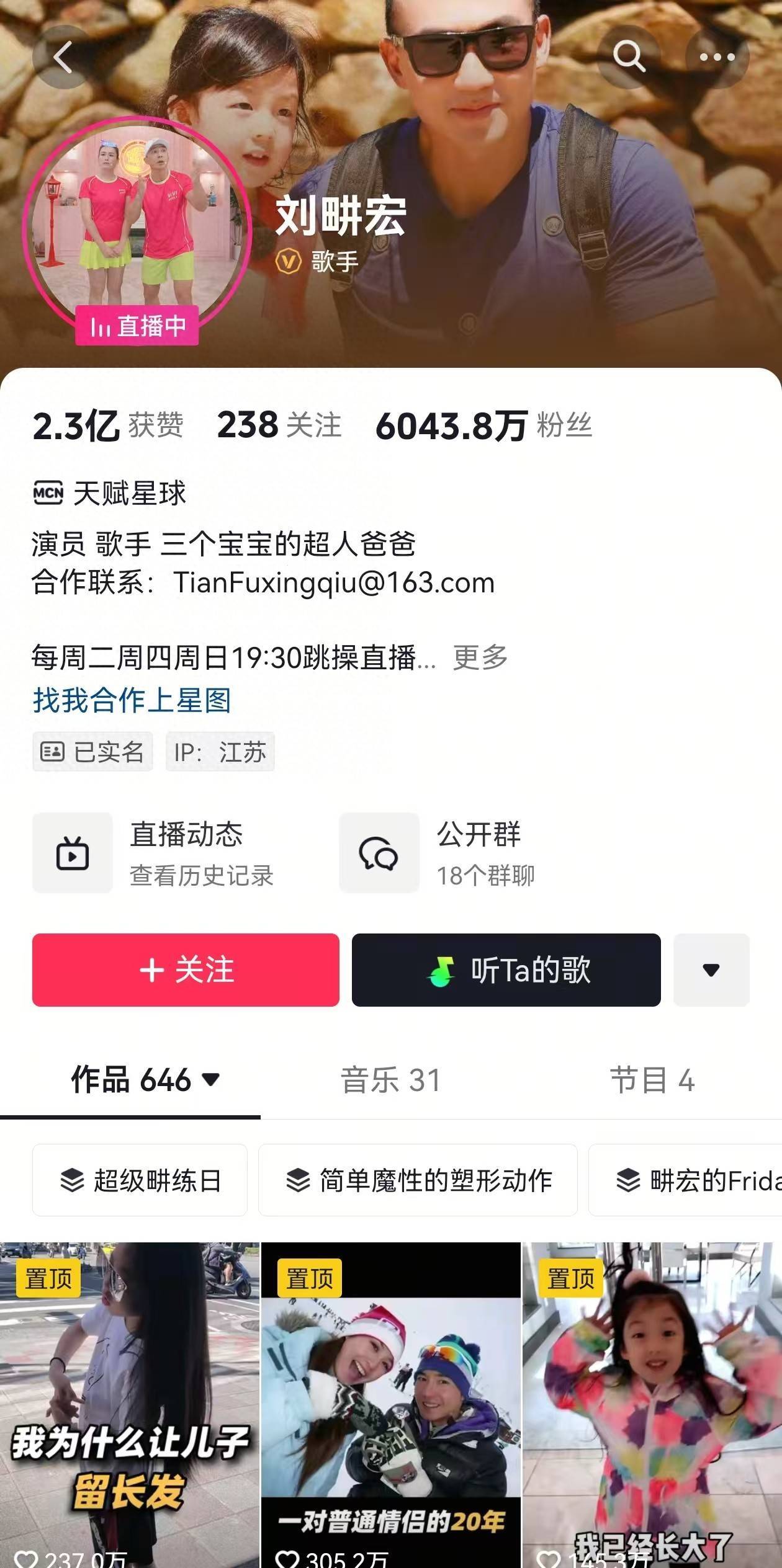The width and height of the screenshot is (782, 1568).
Task: Follow with the red 关注 button
Action: pos(186,970)
